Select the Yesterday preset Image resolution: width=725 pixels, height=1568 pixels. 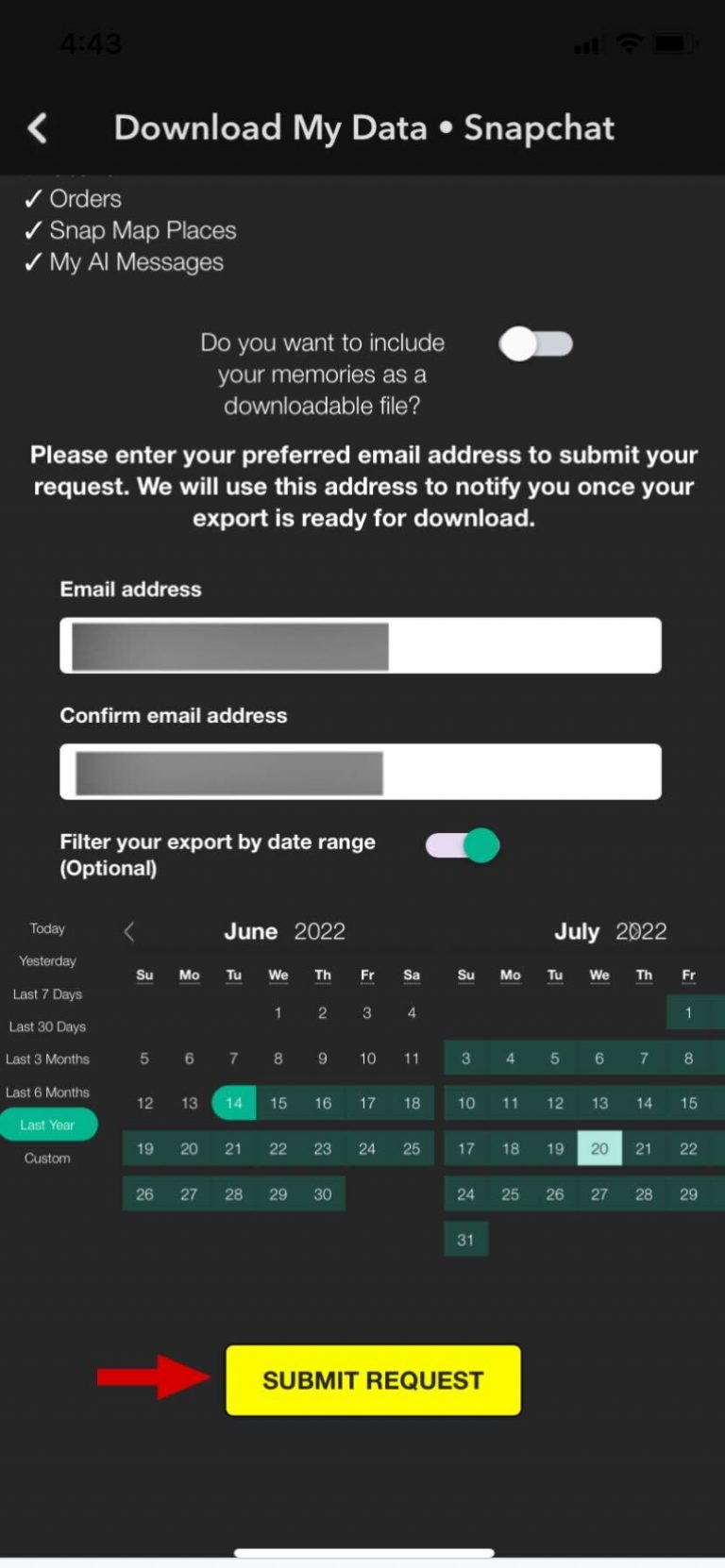(x=47, y=960)
